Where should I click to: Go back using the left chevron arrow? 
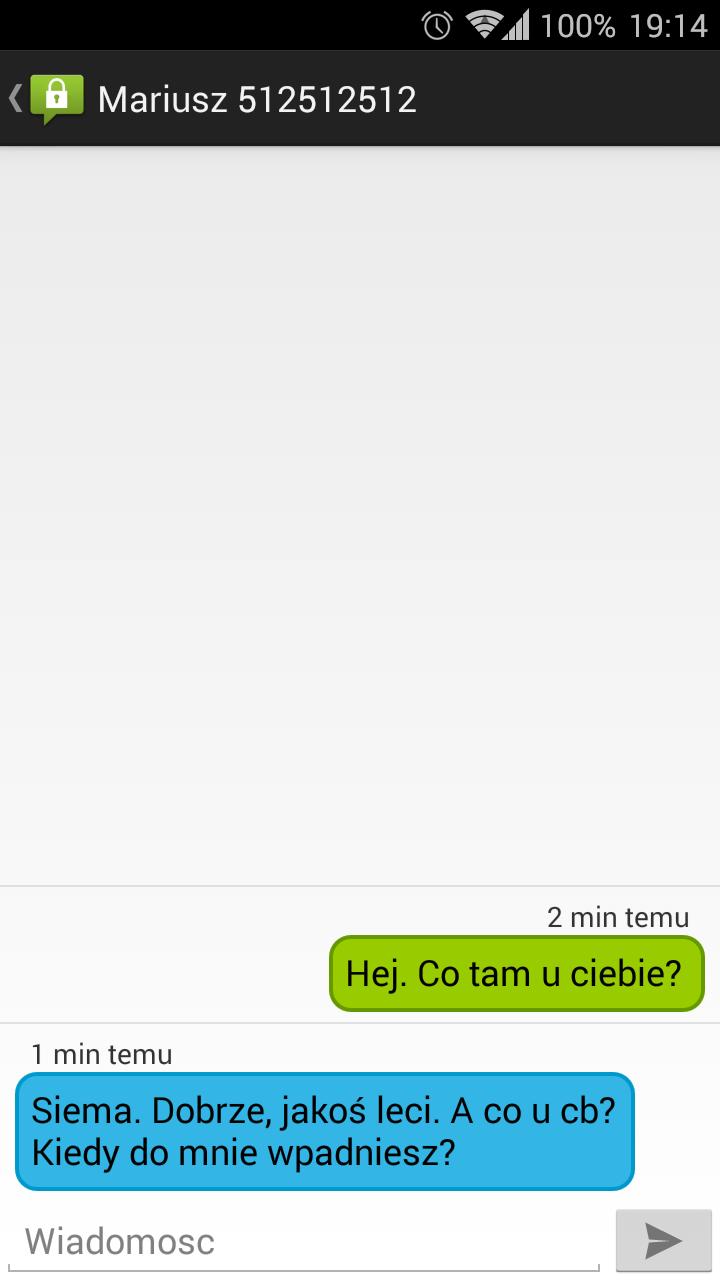(14, 99)
